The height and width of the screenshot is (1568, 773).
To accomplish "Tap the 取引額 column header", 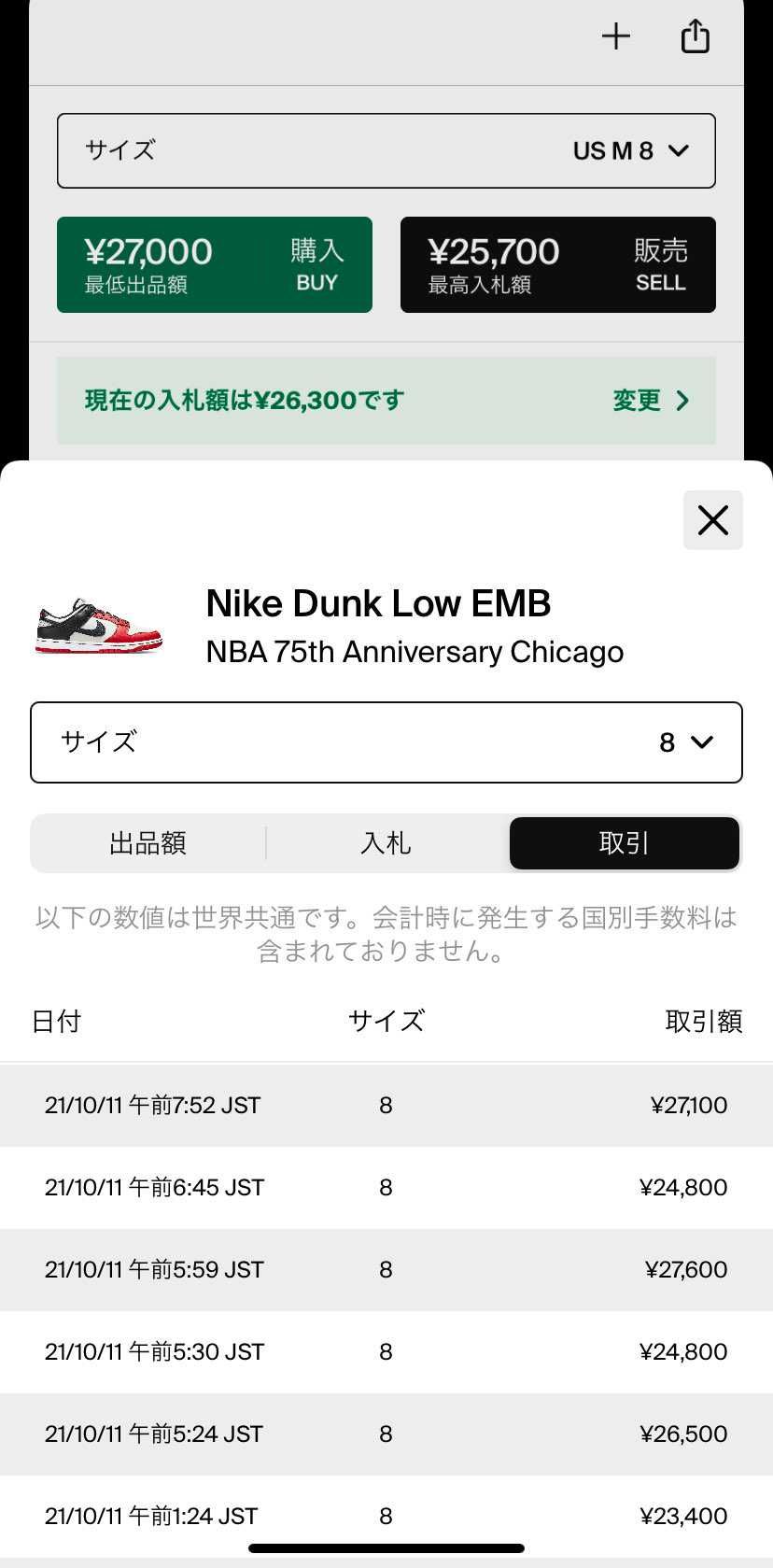I will pyautogui.click(x=705, y=1021).
